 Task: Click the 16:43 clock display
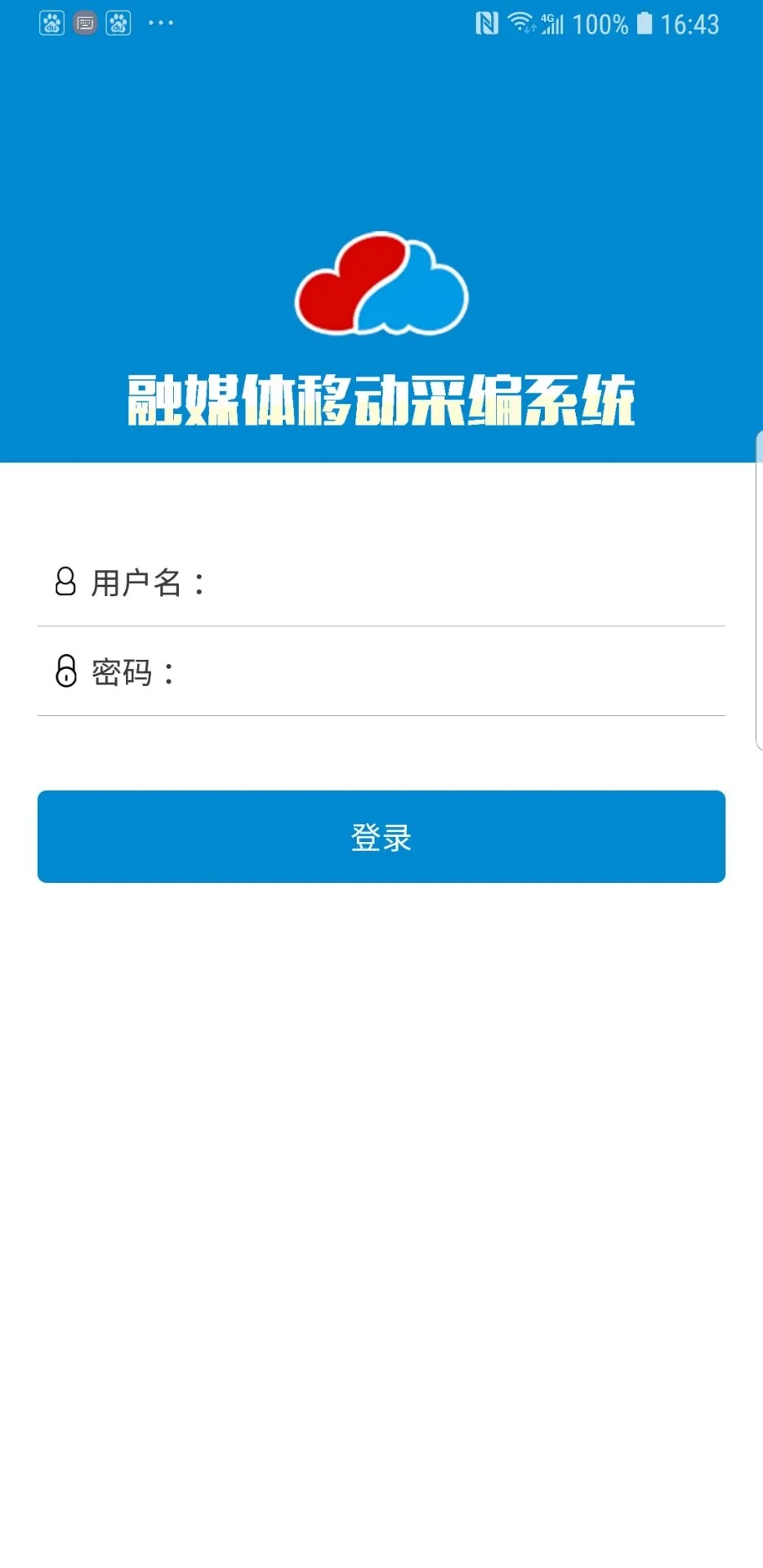tap(690, 23)
